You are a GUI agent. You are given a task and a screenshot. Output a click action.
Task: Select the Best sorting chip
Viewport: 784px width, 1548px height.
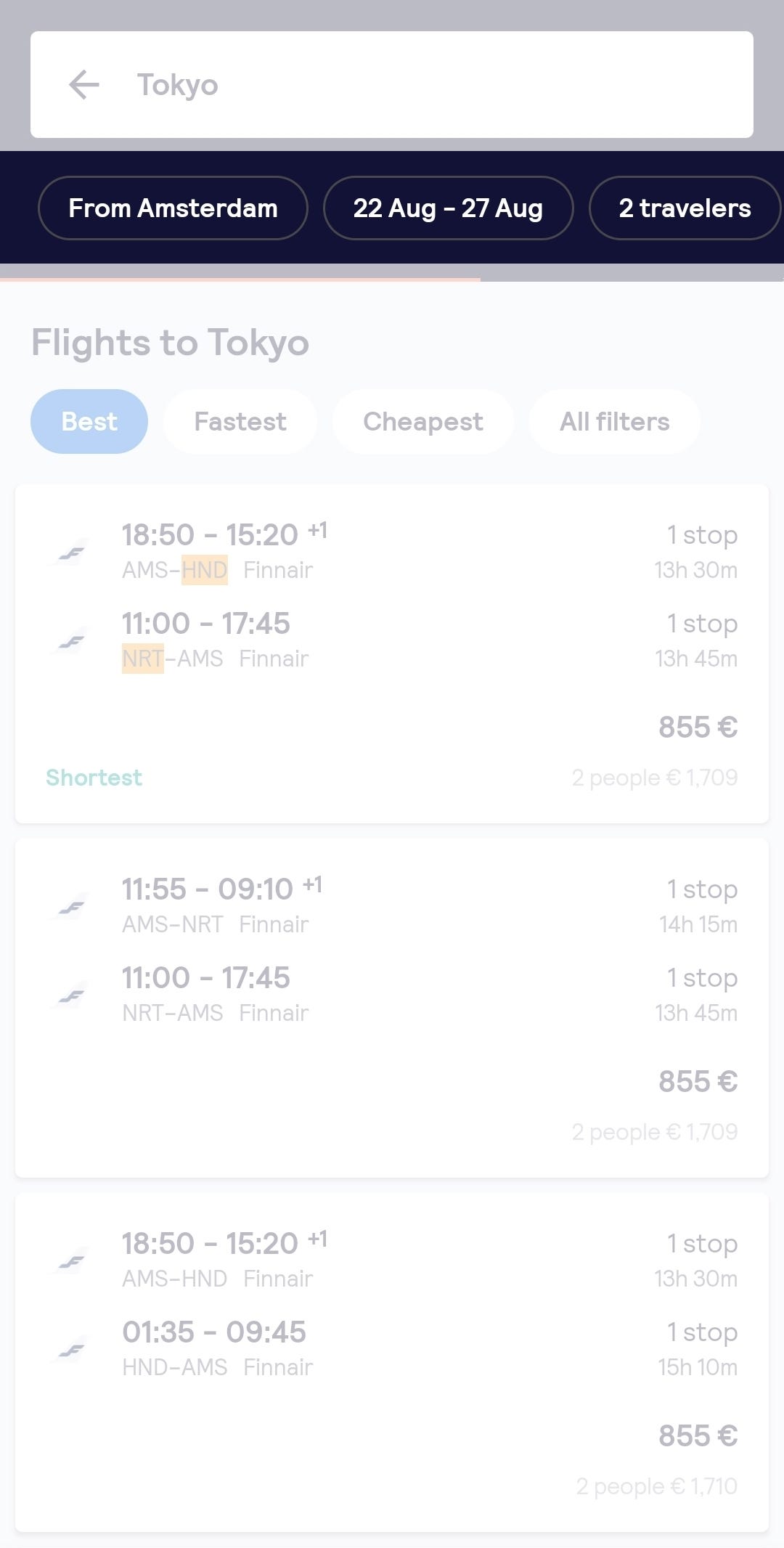(x=89, y=422)
